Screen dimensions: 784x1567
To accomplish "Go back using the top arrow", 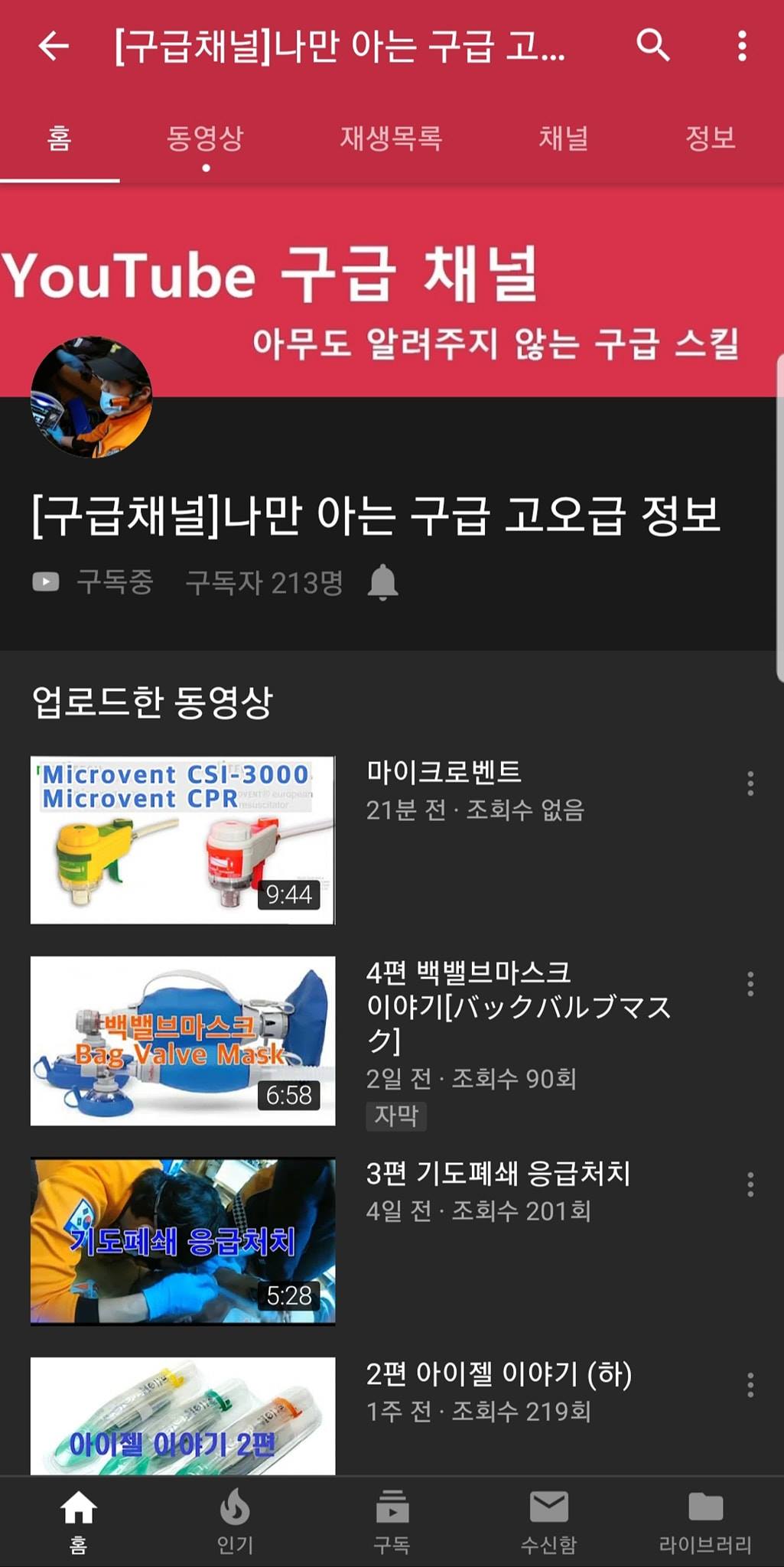I will (x=54, y=47).
